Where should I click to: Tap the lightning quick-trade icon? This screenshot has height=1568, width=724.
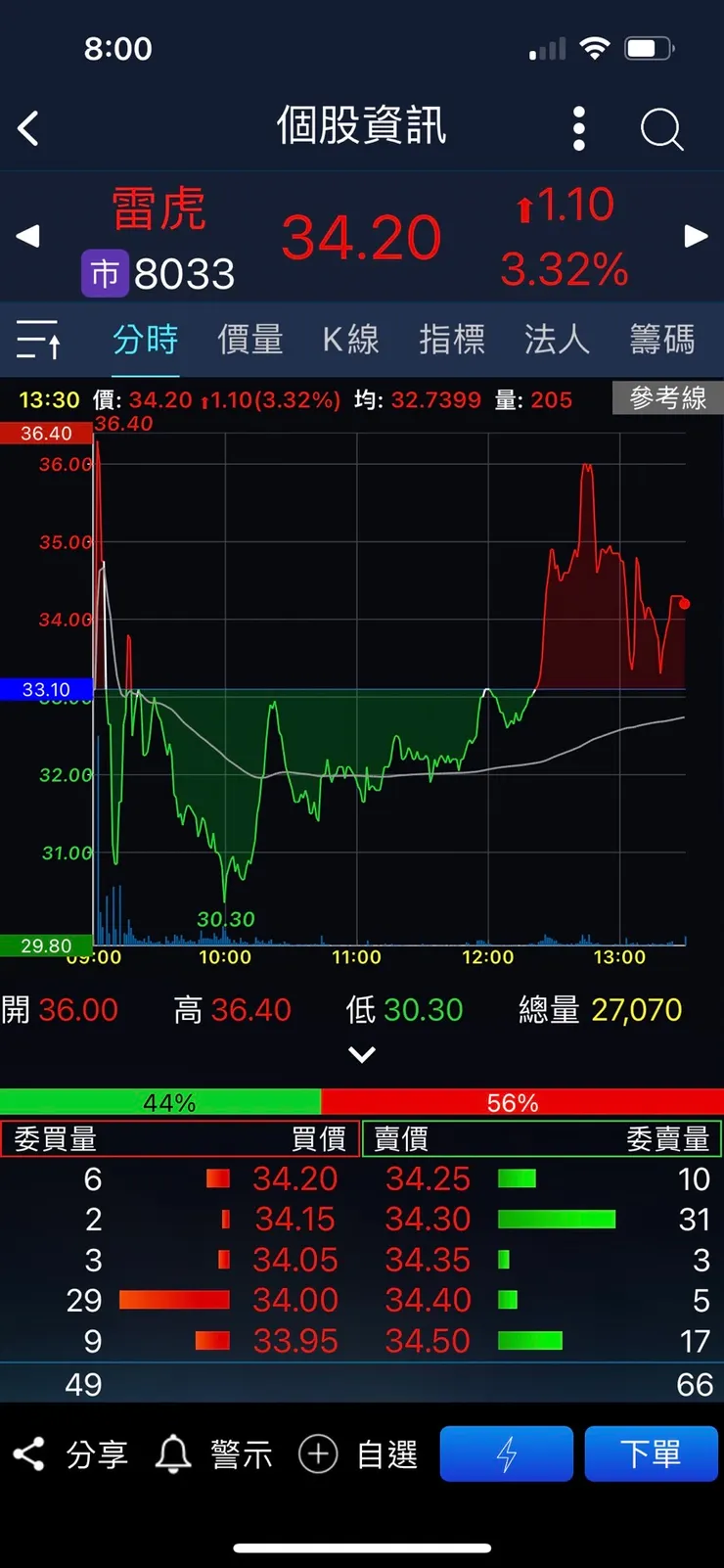[x=506, y=1453]
